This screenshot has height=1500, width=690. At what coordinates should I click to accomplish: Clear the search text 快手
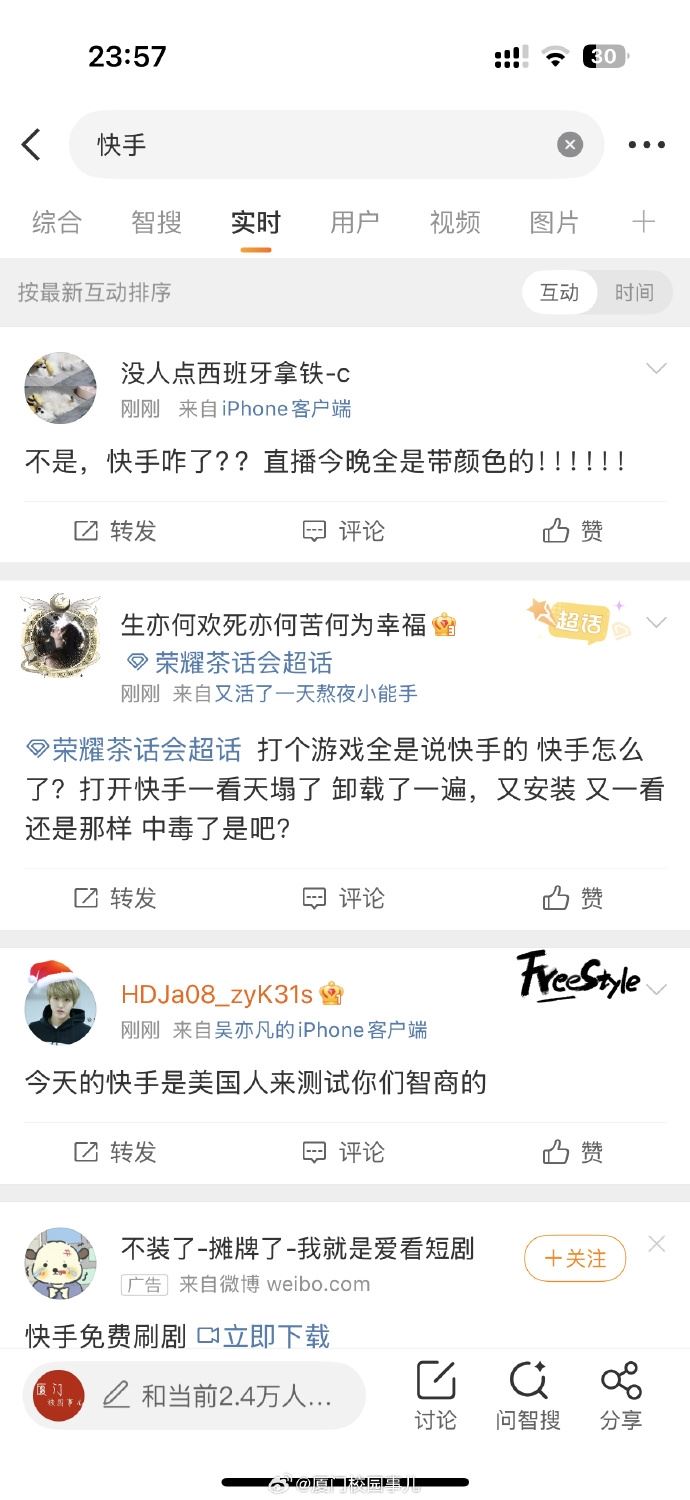(x=569, y=145)
